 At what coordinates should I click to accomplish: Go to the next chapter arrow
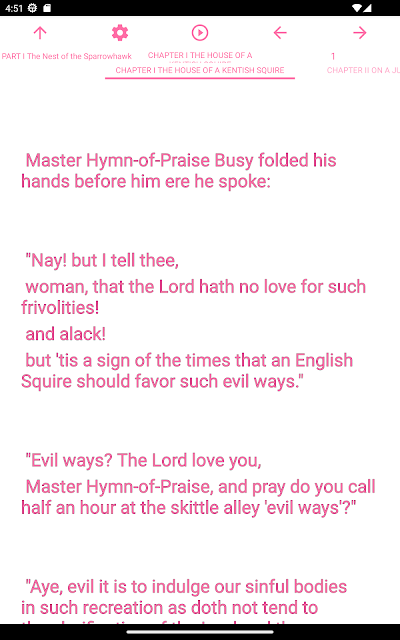(360, 33)
